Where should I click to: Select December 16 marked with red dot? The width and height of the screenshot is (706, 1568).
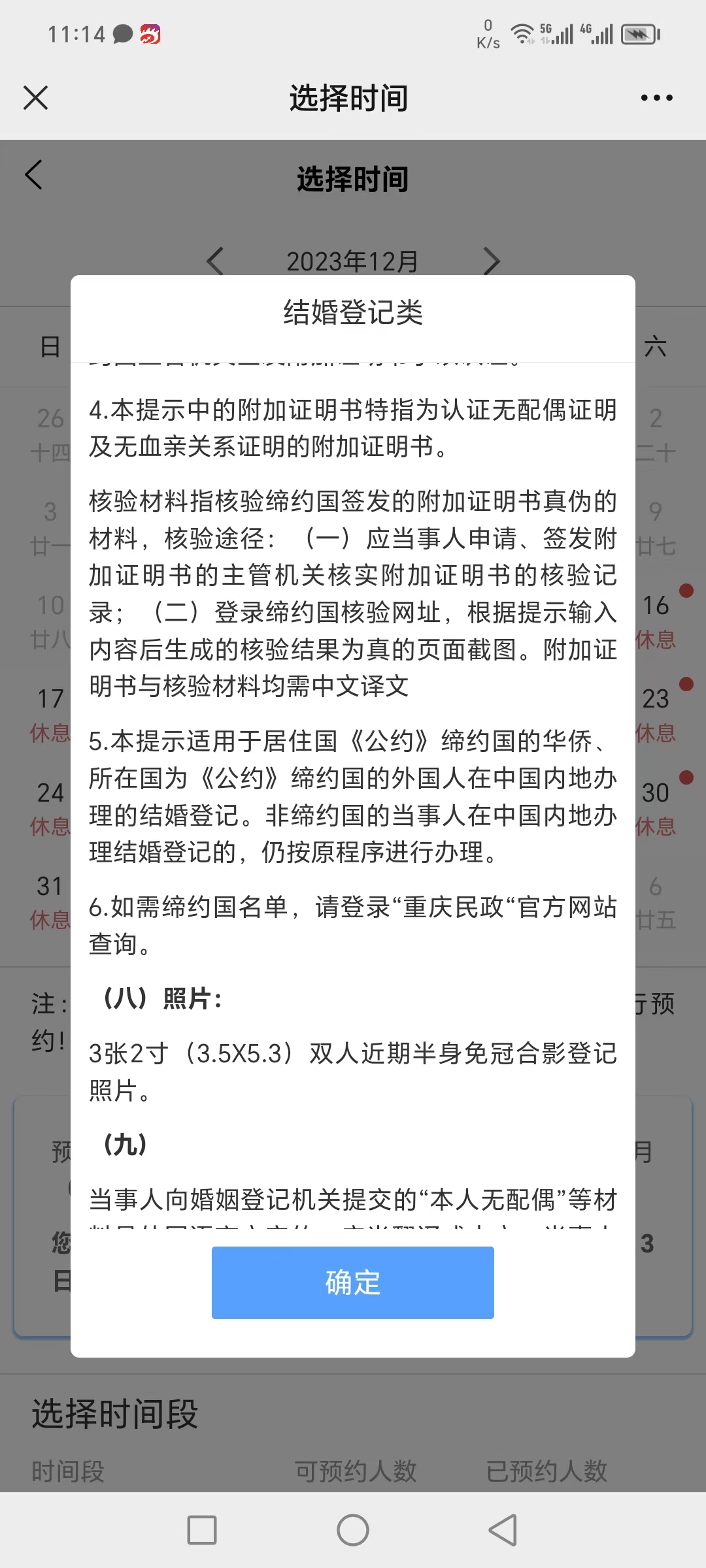point(657,606)
